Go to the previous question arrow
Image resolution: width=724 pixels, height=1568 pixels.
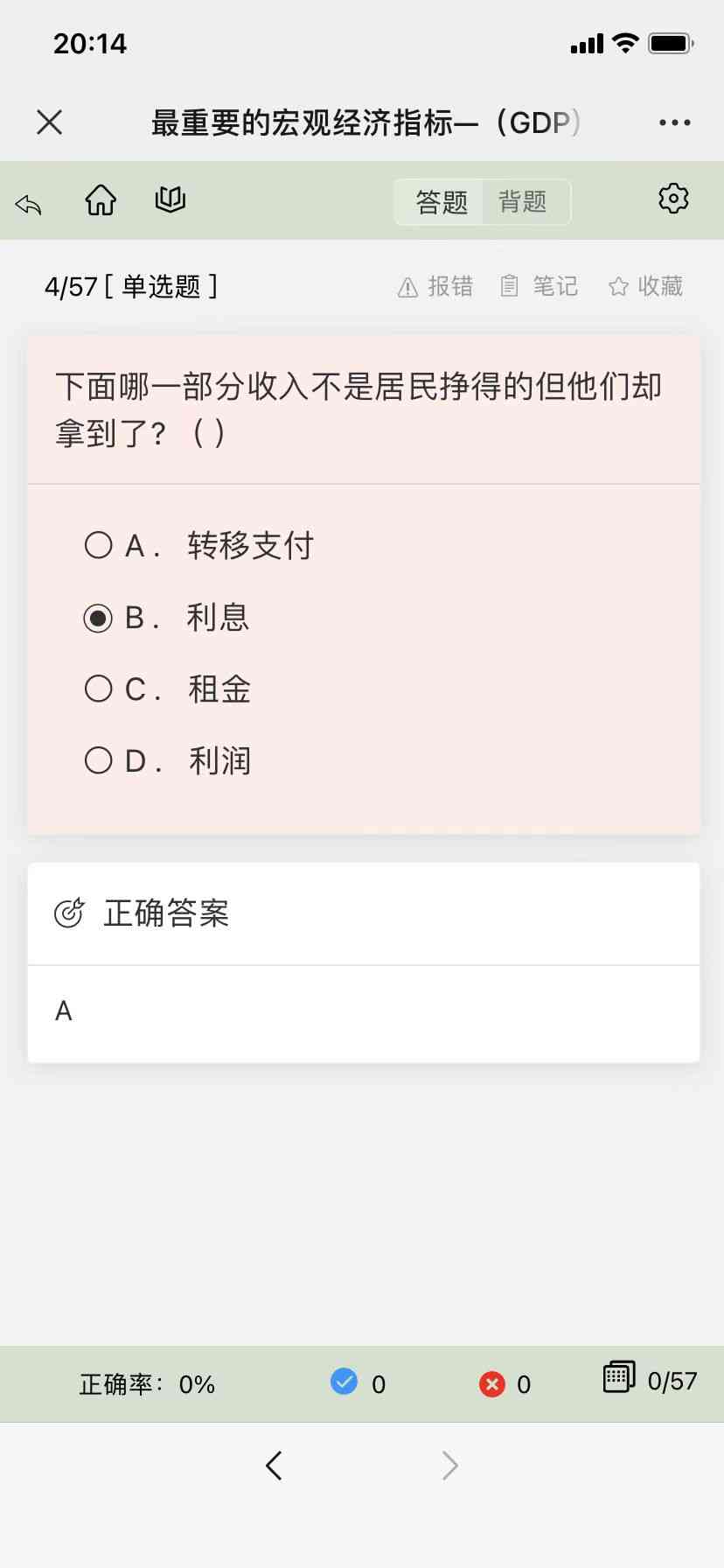(274, 1465)
